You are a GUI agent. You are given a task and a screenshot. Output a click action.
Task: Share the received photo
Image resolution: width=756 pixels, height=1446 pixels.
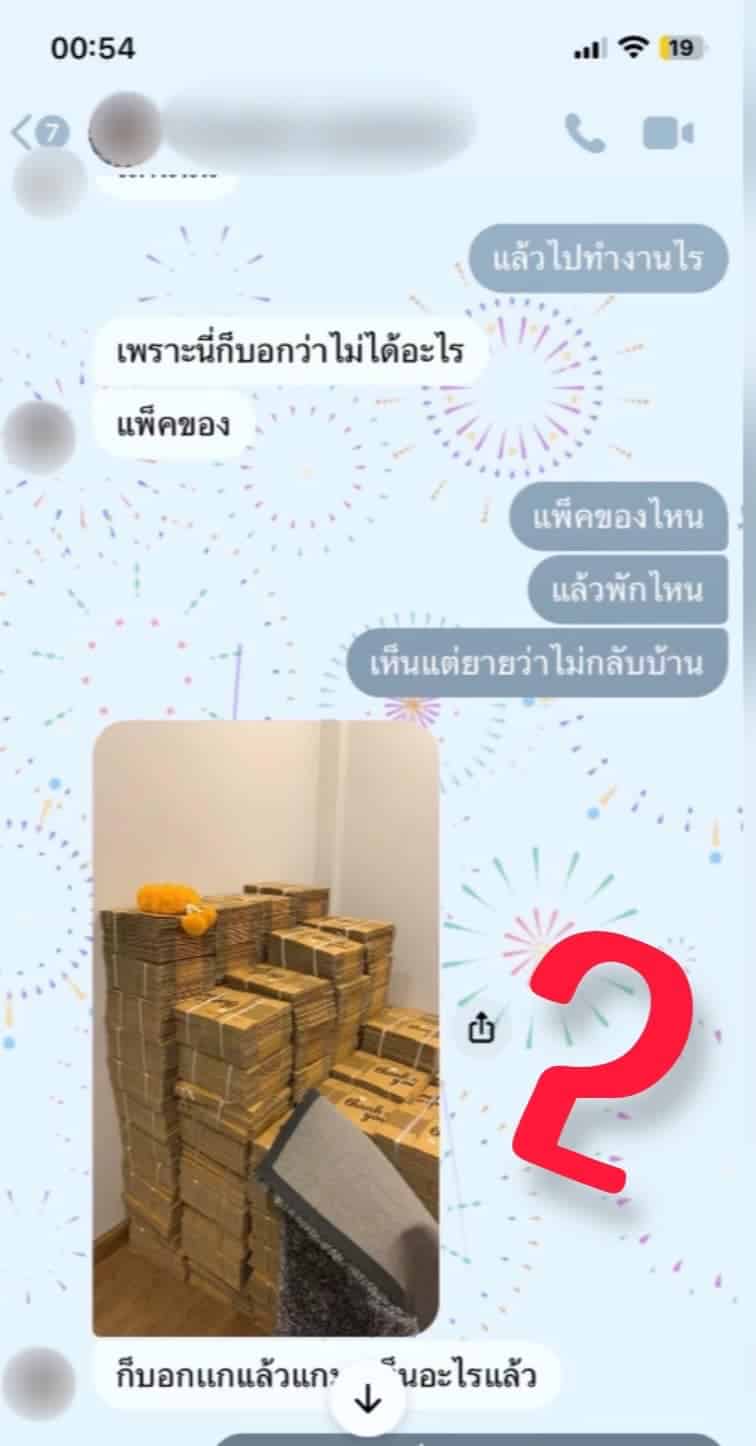pyautogui.click(x=482, y=1027)
